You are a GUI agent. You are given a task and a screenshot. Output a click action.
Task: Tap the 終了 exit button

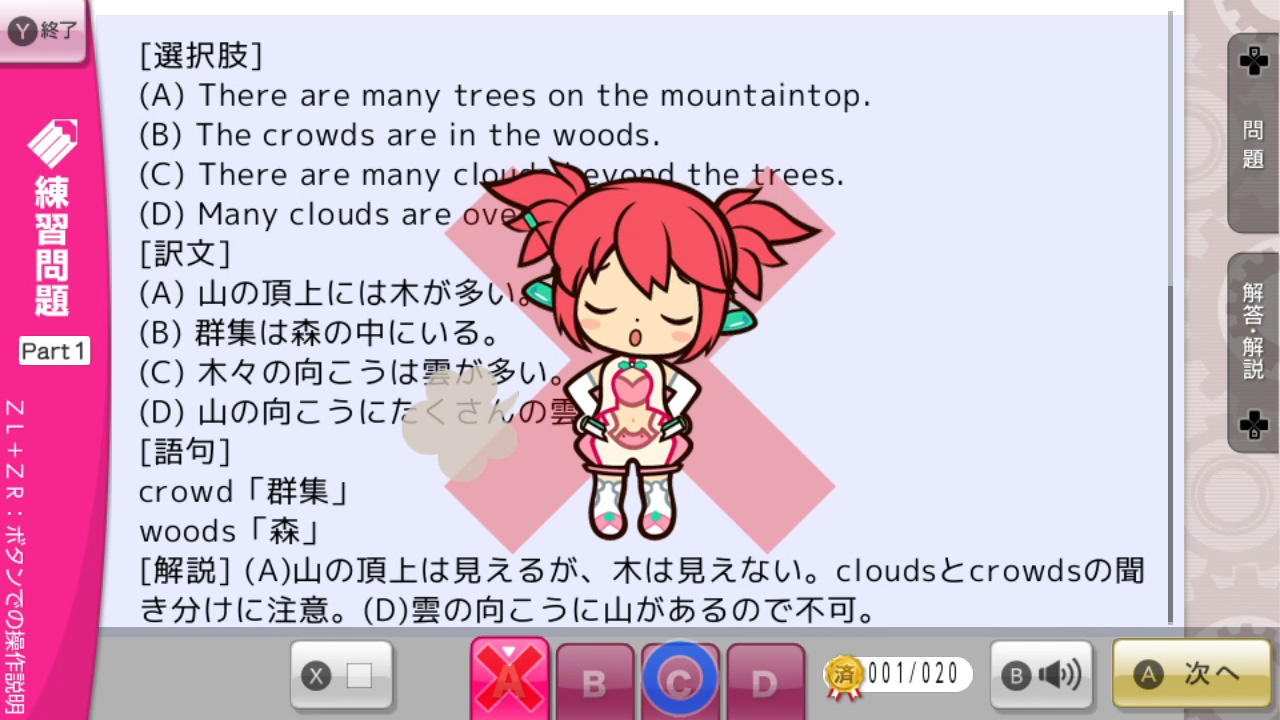click(43, 31)
